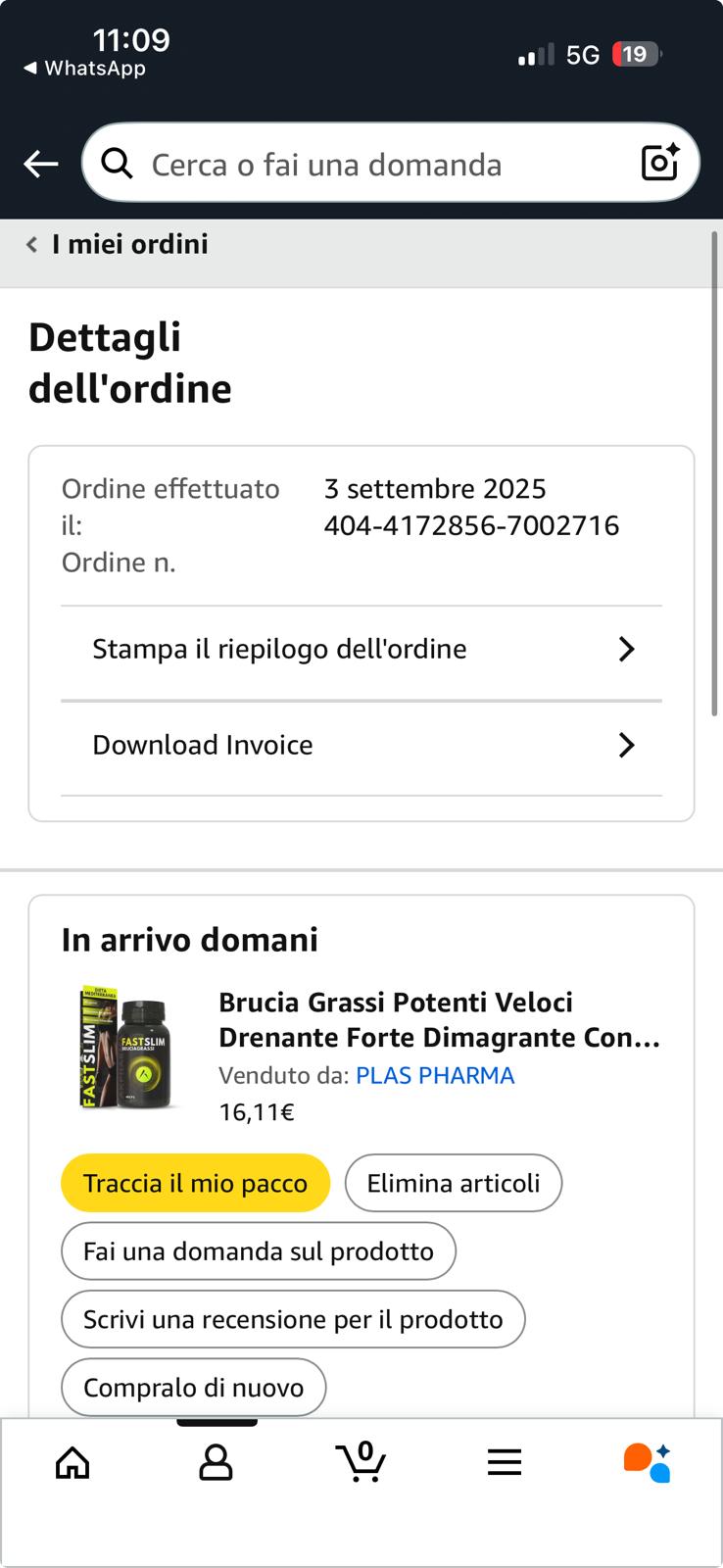The height and width of the screenshot is (1568, 723).
Task: Tap Traccia il mio pacco button
Action: click(x=195, y=1183)
